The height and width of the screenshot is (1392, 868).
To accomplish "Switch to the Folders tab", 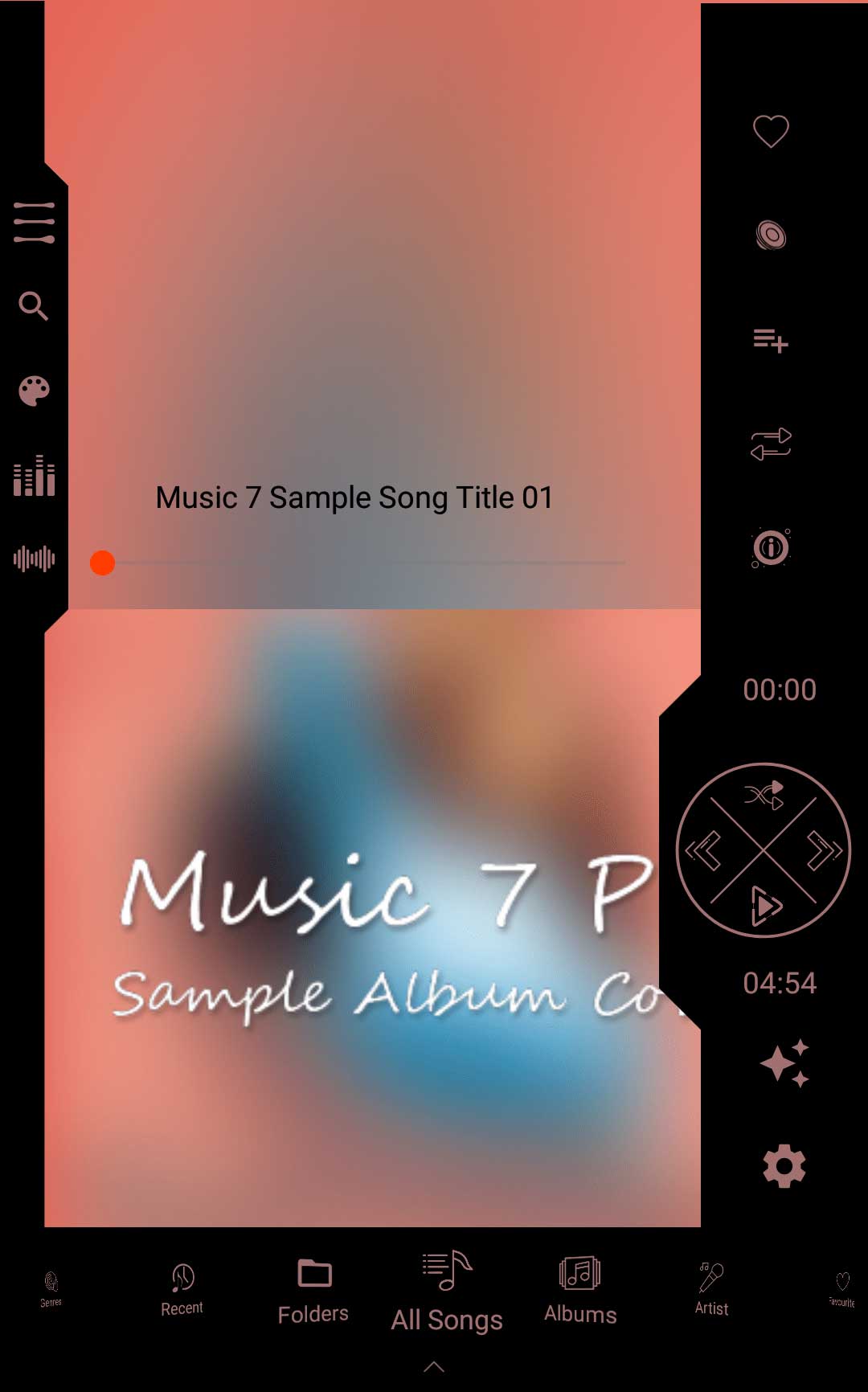I will point(313,1291).
